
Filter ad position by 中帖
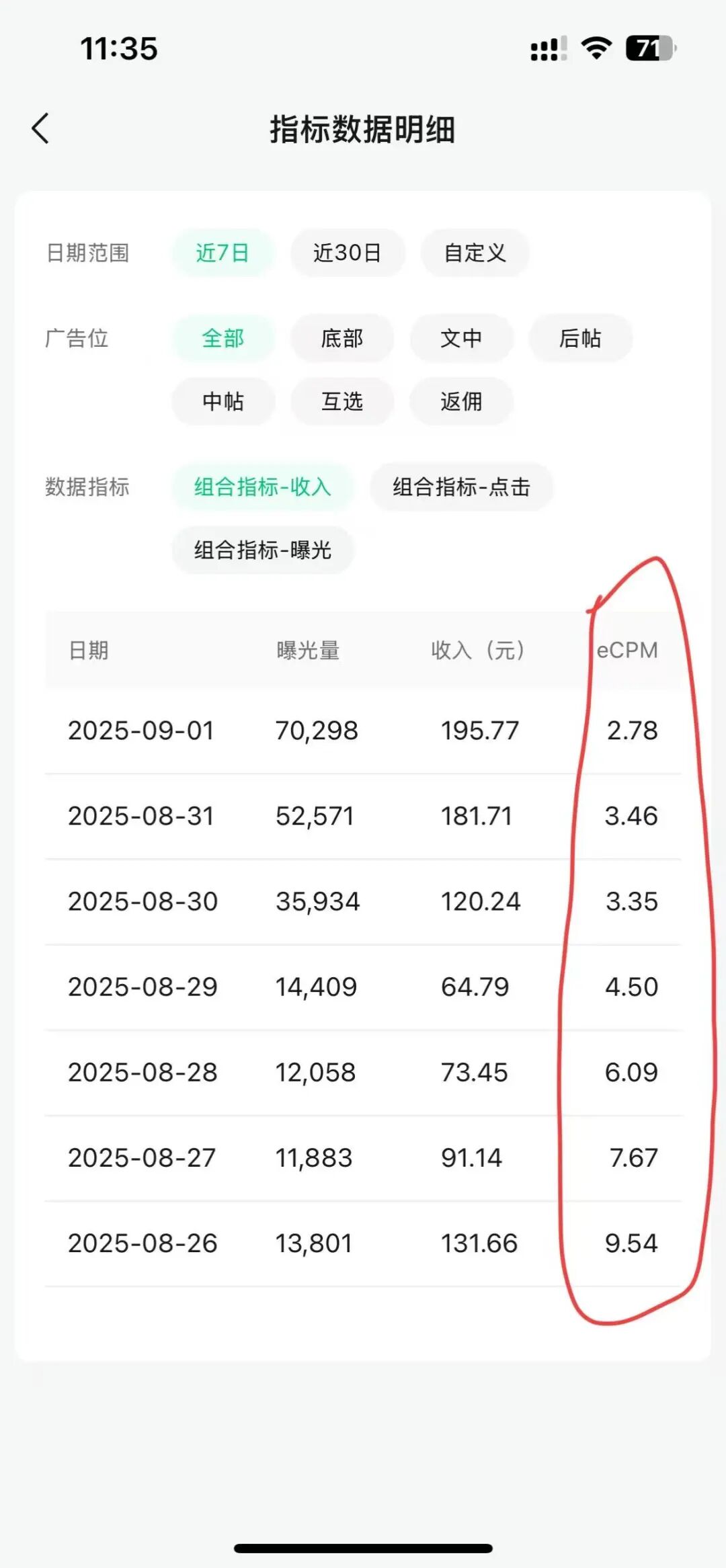(x=223, y=401)
